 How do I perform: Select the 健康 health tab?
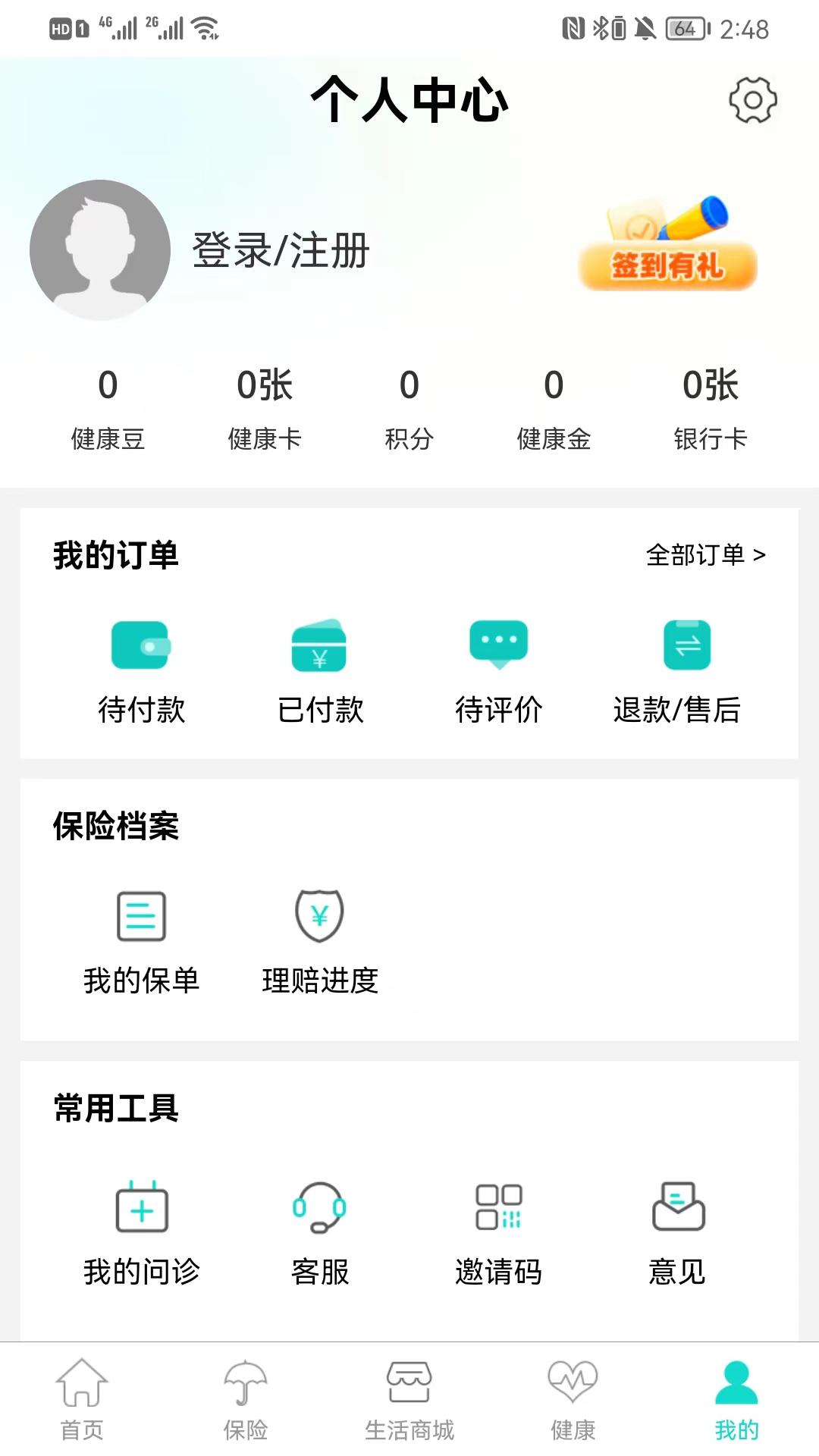573,1399
